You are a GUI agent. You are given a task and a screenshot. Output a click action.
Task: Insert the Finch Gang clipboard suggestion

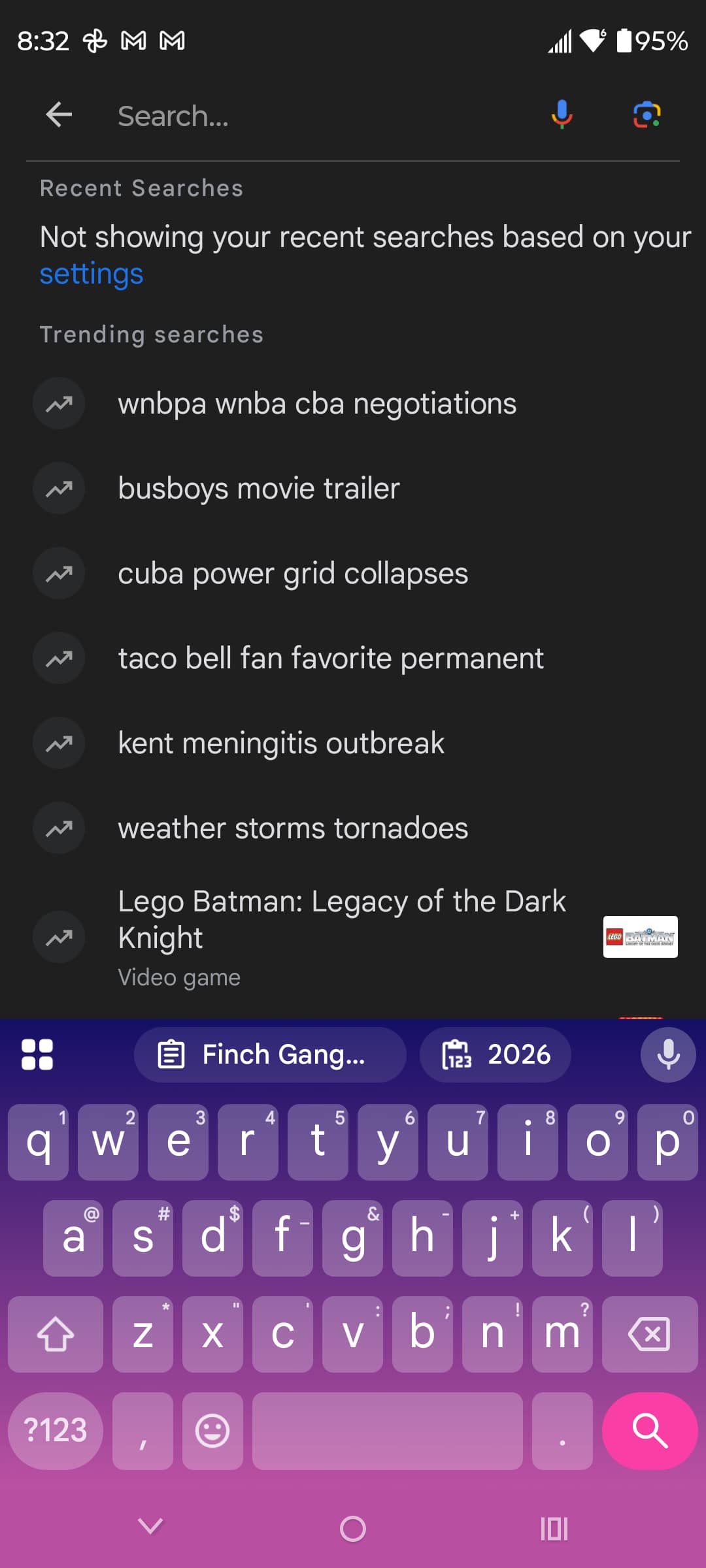coord(270,1054)
